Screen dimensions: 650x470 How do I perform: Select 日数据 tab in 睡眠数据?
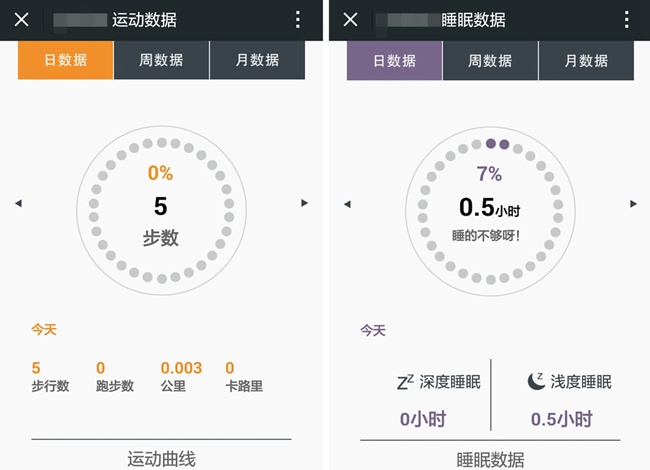coord(394,60)
